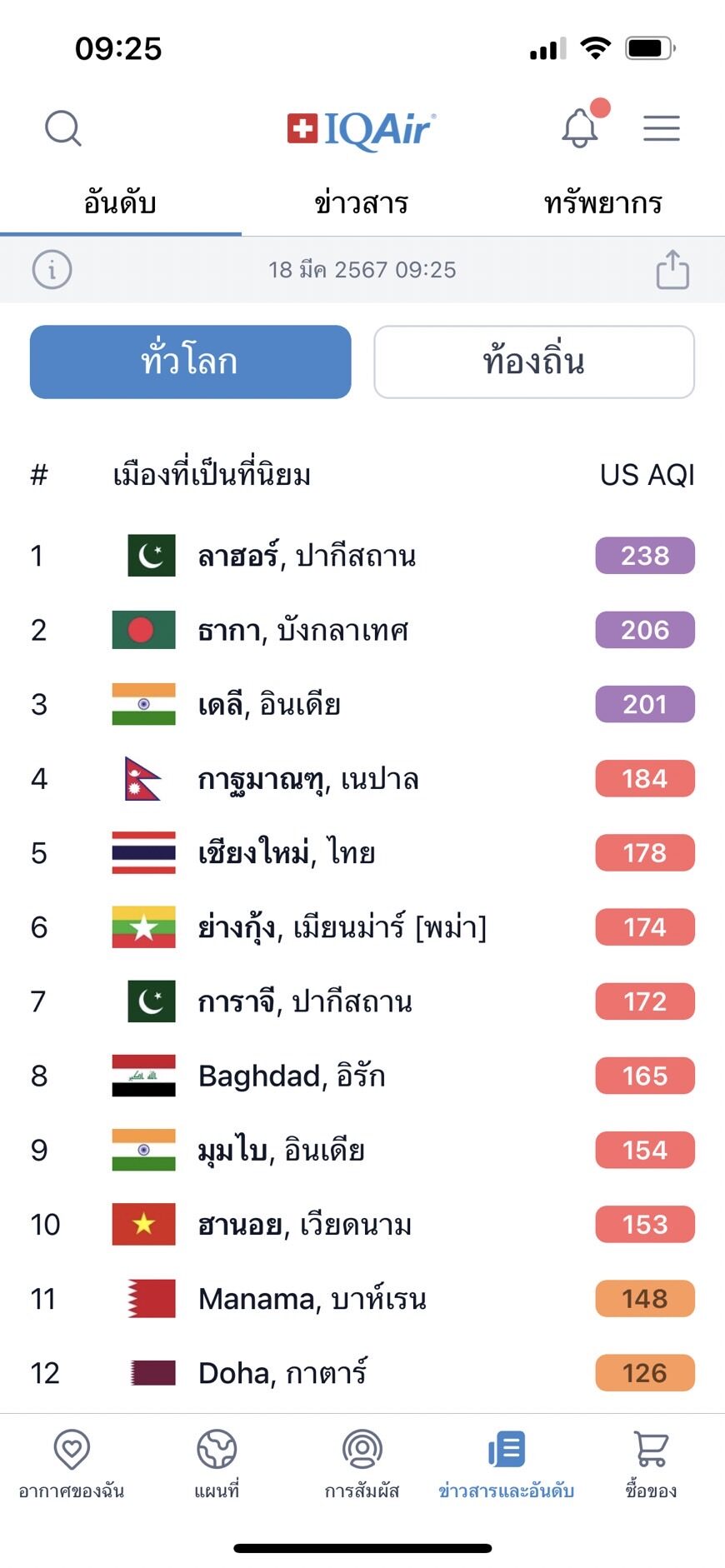Switch to the ทรัพยากร top tab
725x1568 pixels.
(603, 202)
